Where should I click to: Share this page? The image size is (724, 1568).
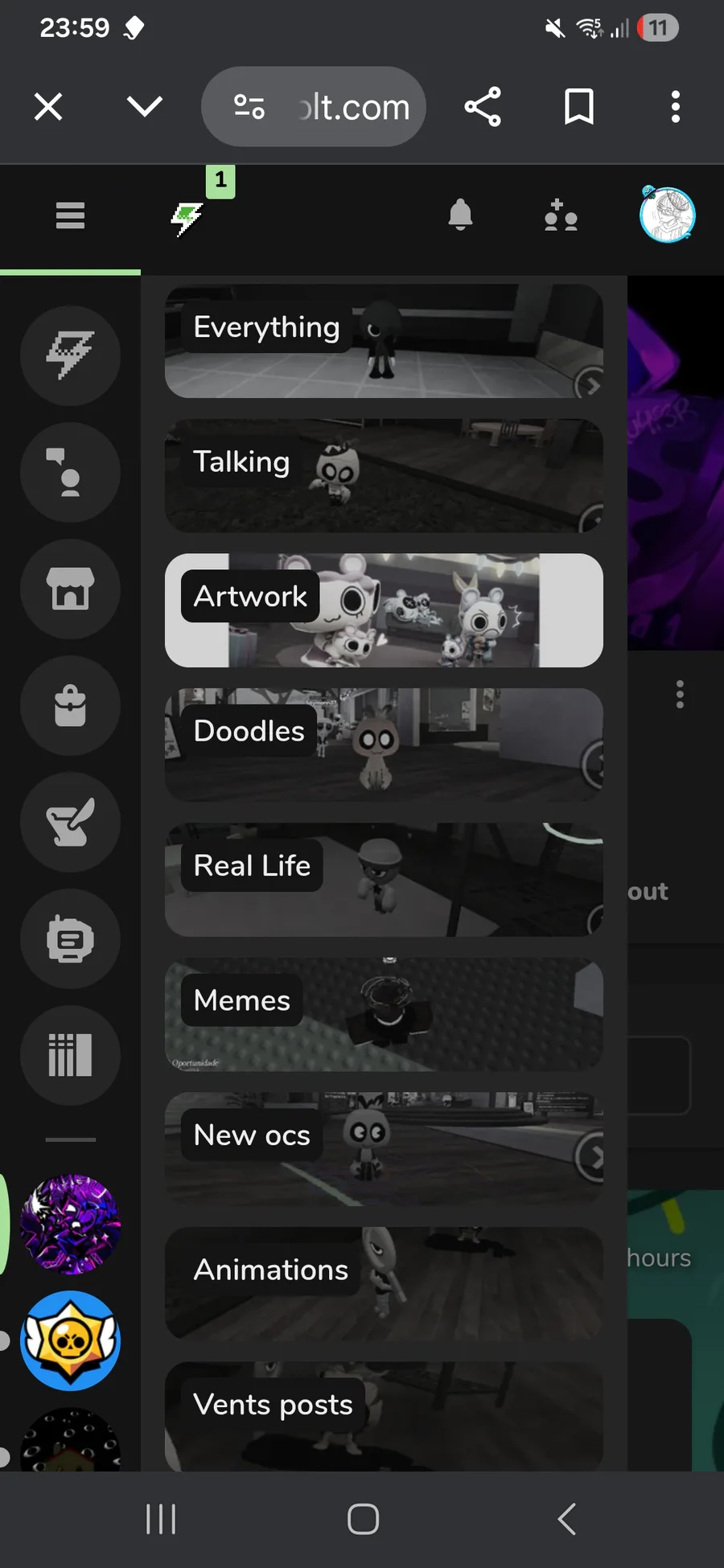[483, 107]
